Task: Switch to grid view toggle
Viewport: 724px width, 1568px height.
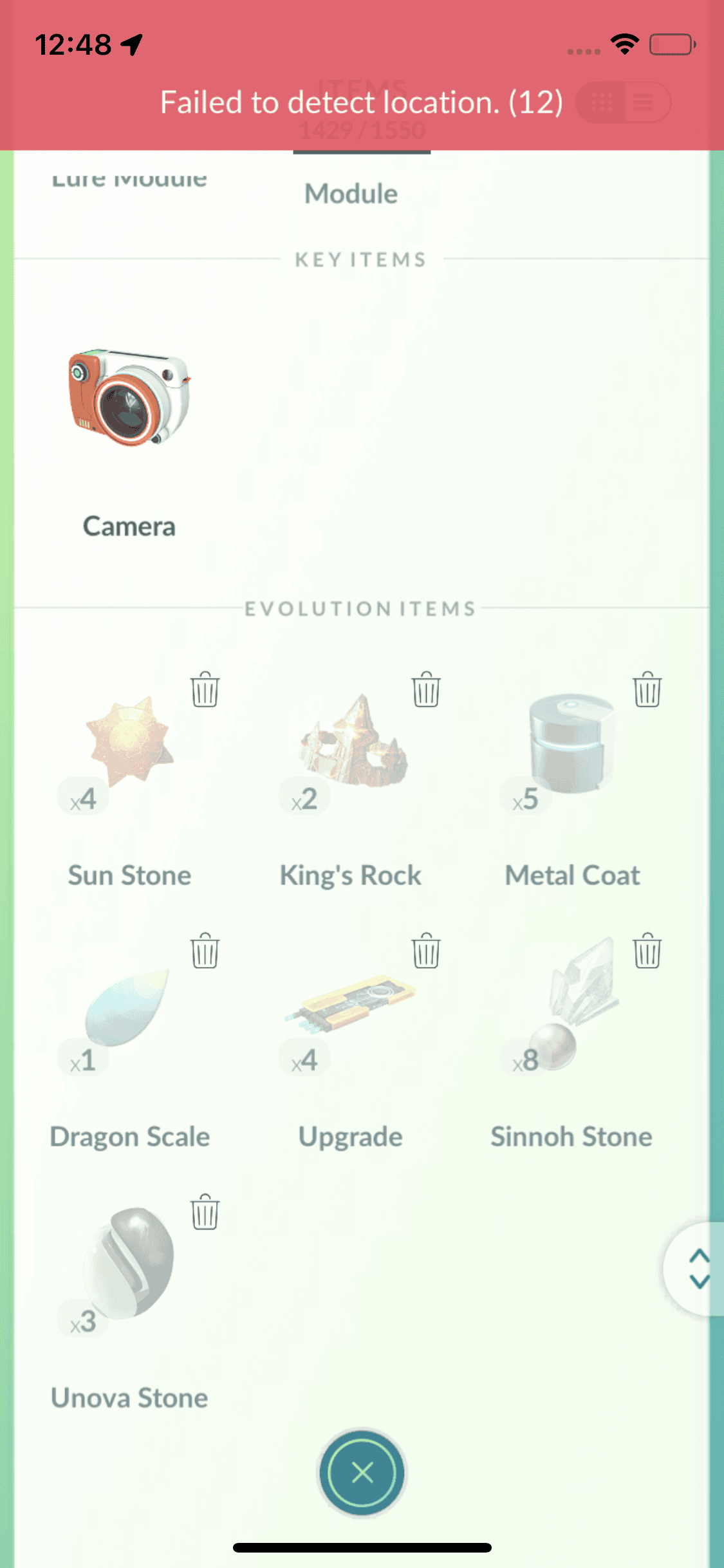Action: pyautogui.click(x=602, y=102)
